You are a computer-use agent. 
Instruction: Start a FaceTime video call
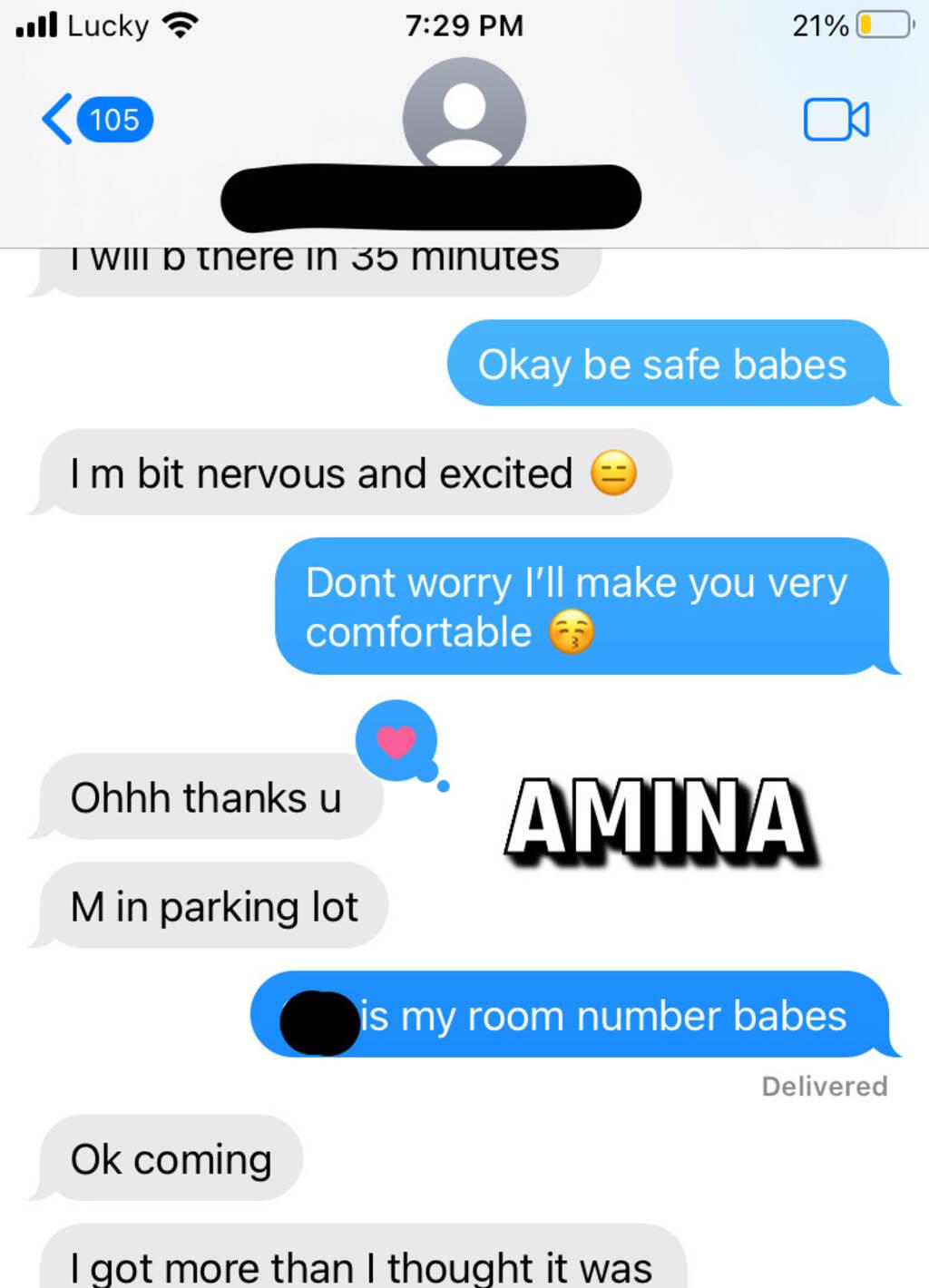[836, 120]
